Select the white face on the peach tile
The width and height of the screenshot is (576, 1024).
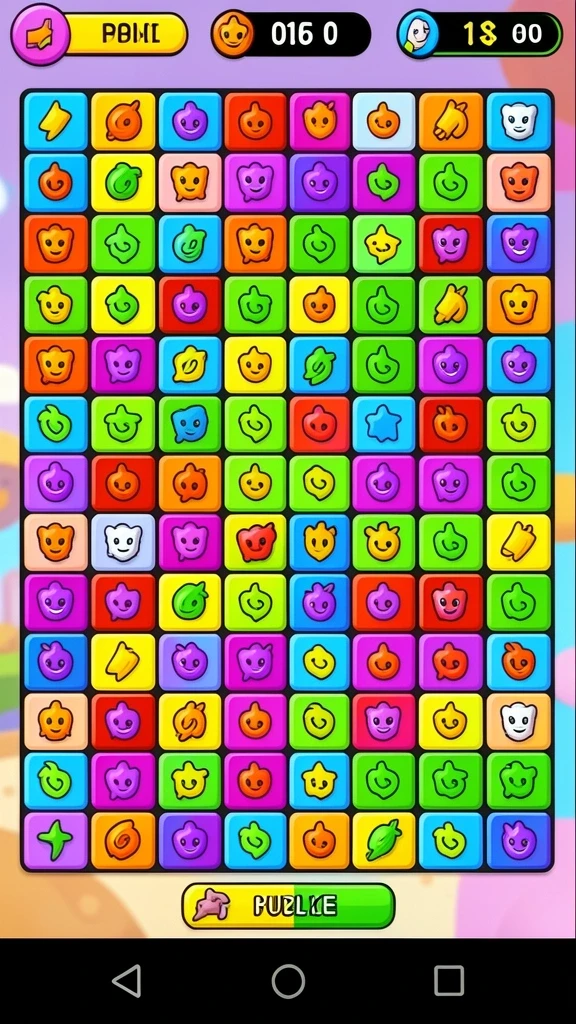[x=519, y=721]
